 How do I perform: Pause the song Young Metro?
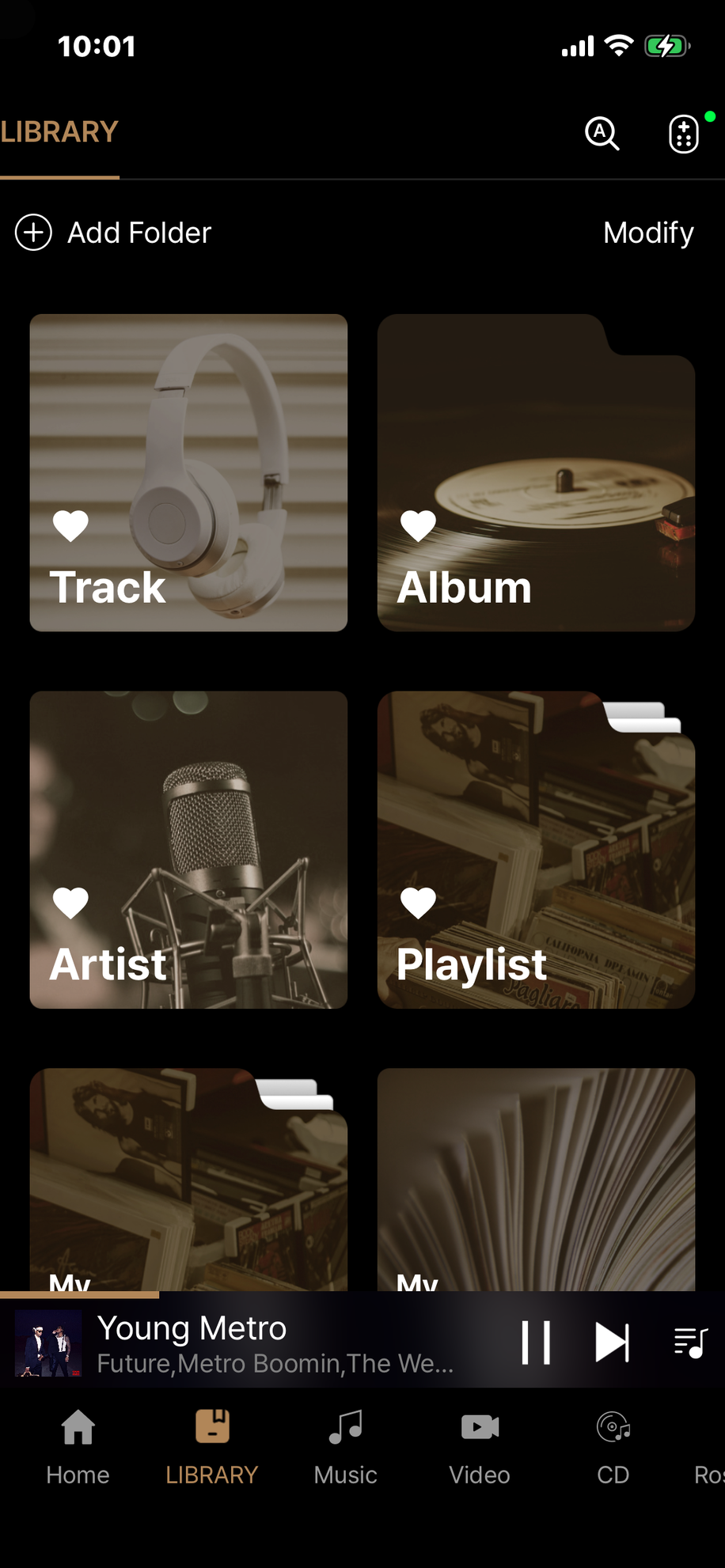[x=536, y=1343]
